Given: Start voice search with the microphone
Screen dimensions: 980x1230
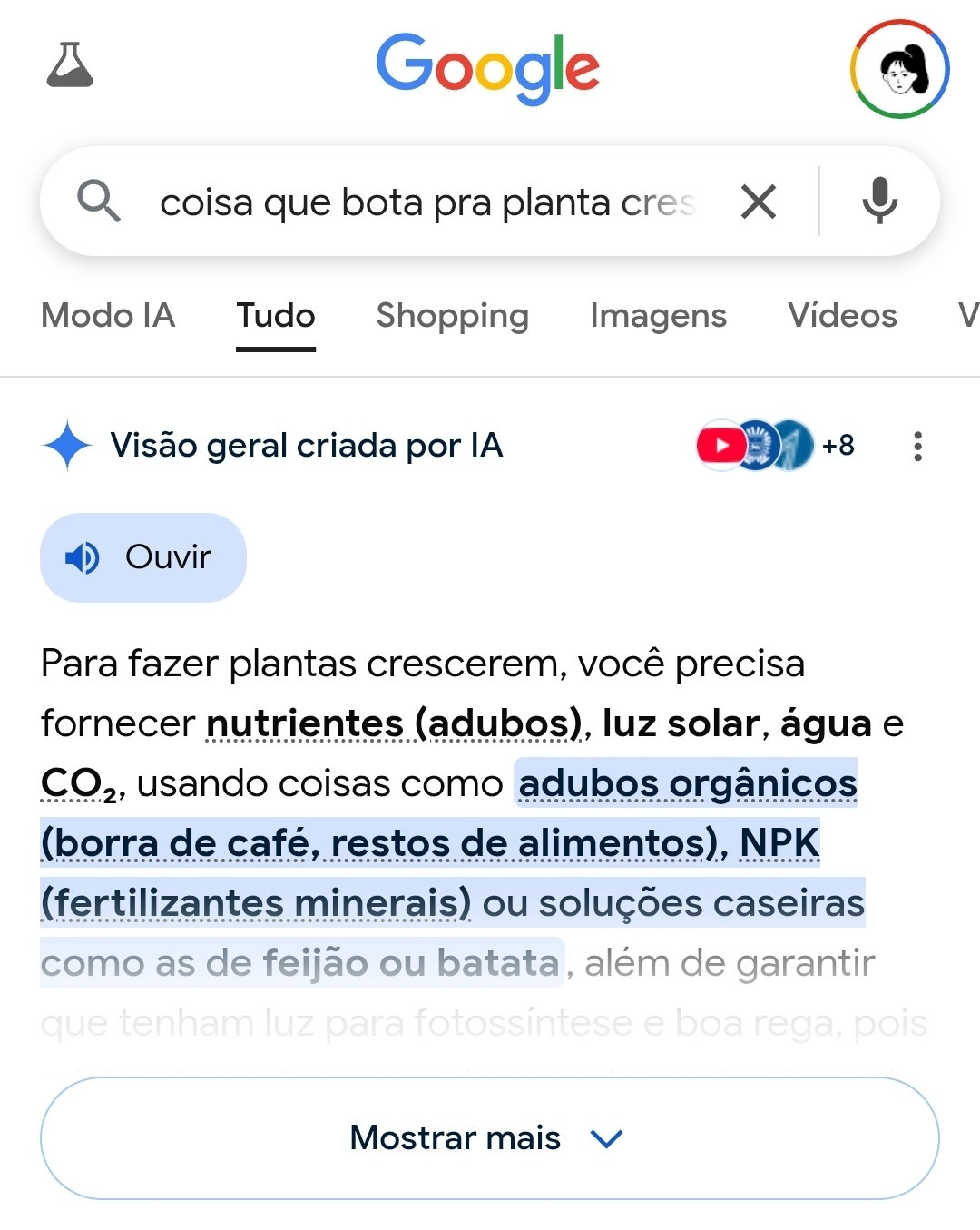Looking at the screenshot, I should click(x=879, y=202).
